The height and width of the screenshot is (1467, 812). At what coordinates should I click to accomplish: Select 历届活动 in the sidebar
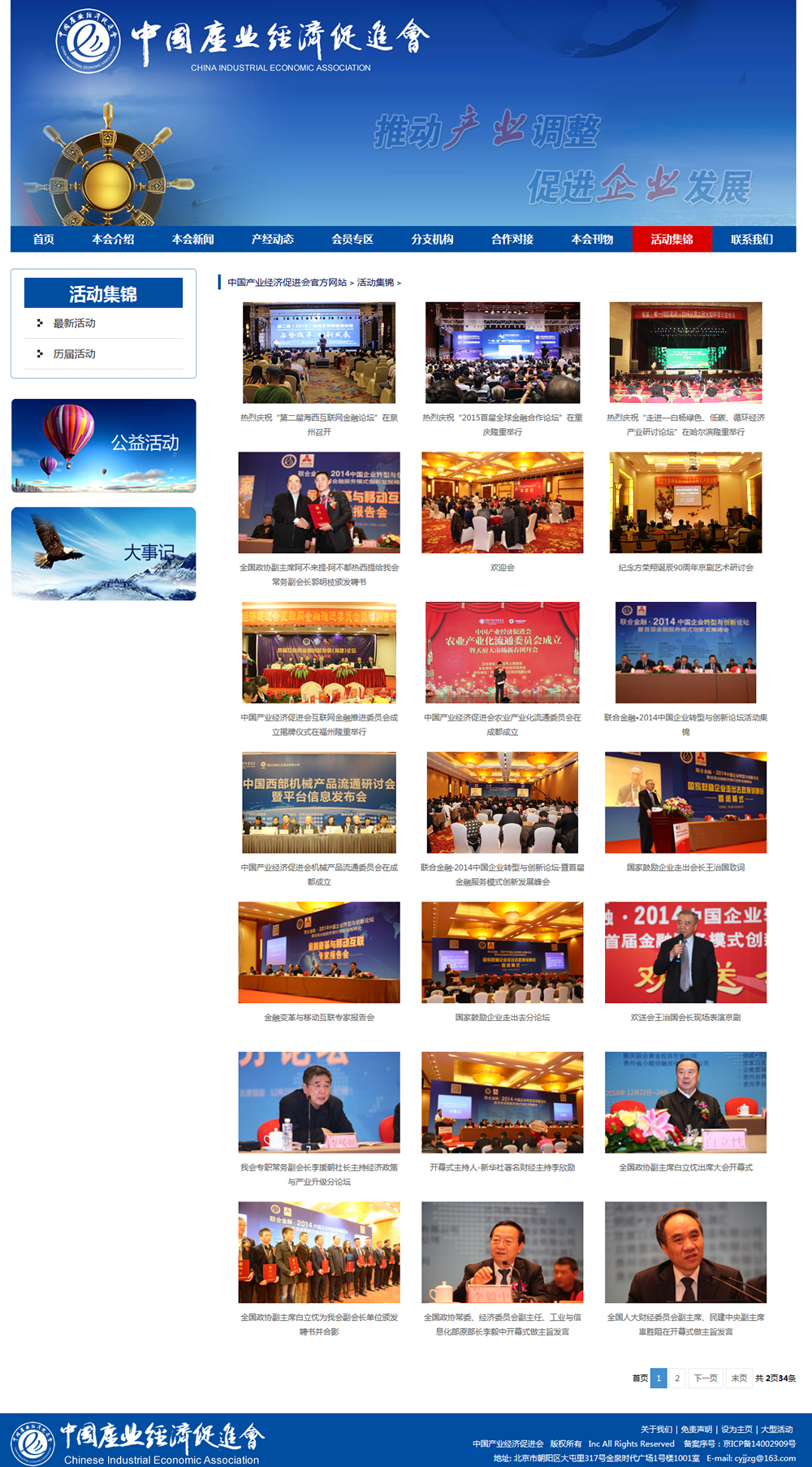pos(74,354)
